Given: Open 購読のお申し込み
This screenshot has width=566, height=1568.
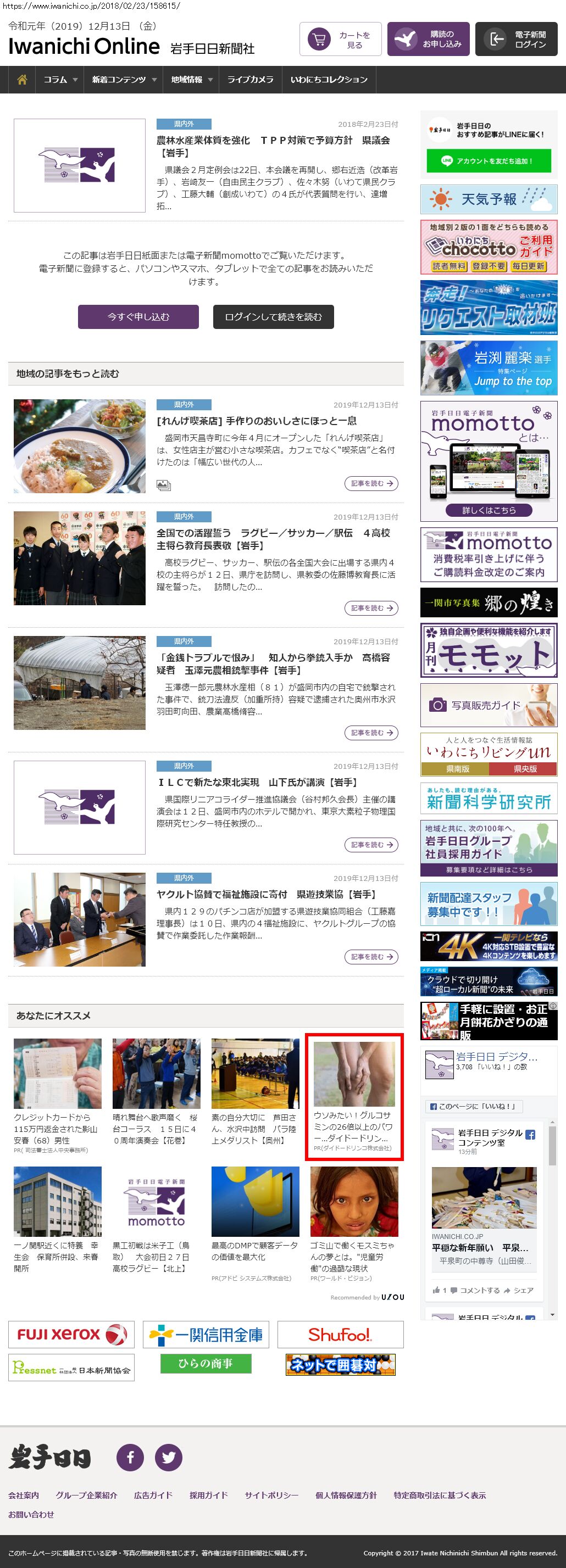Looking at the screenshot, I should 428,40.
